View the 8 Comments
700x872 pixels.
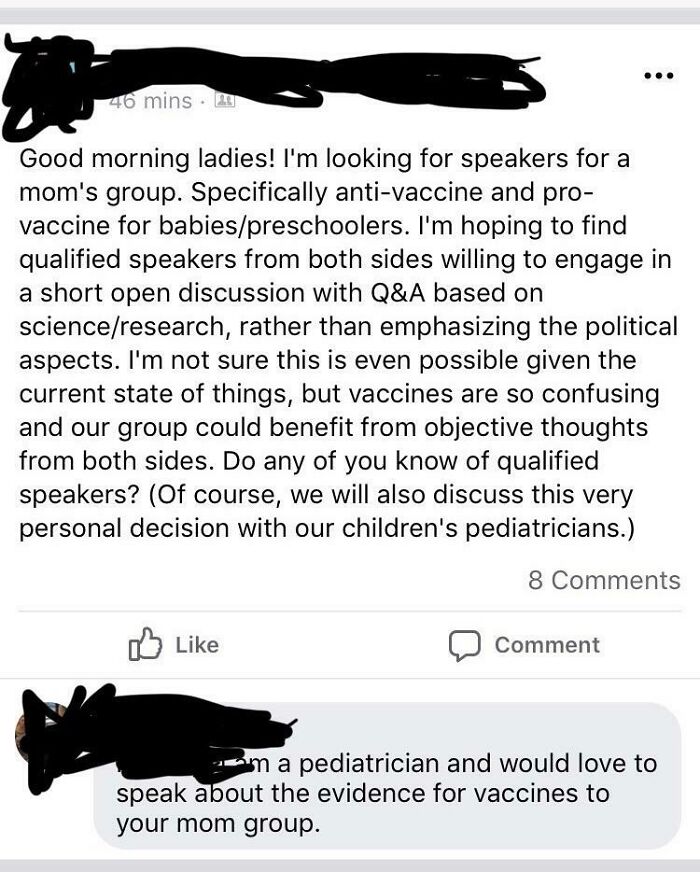pyautogui.click(x=603, y=580)
